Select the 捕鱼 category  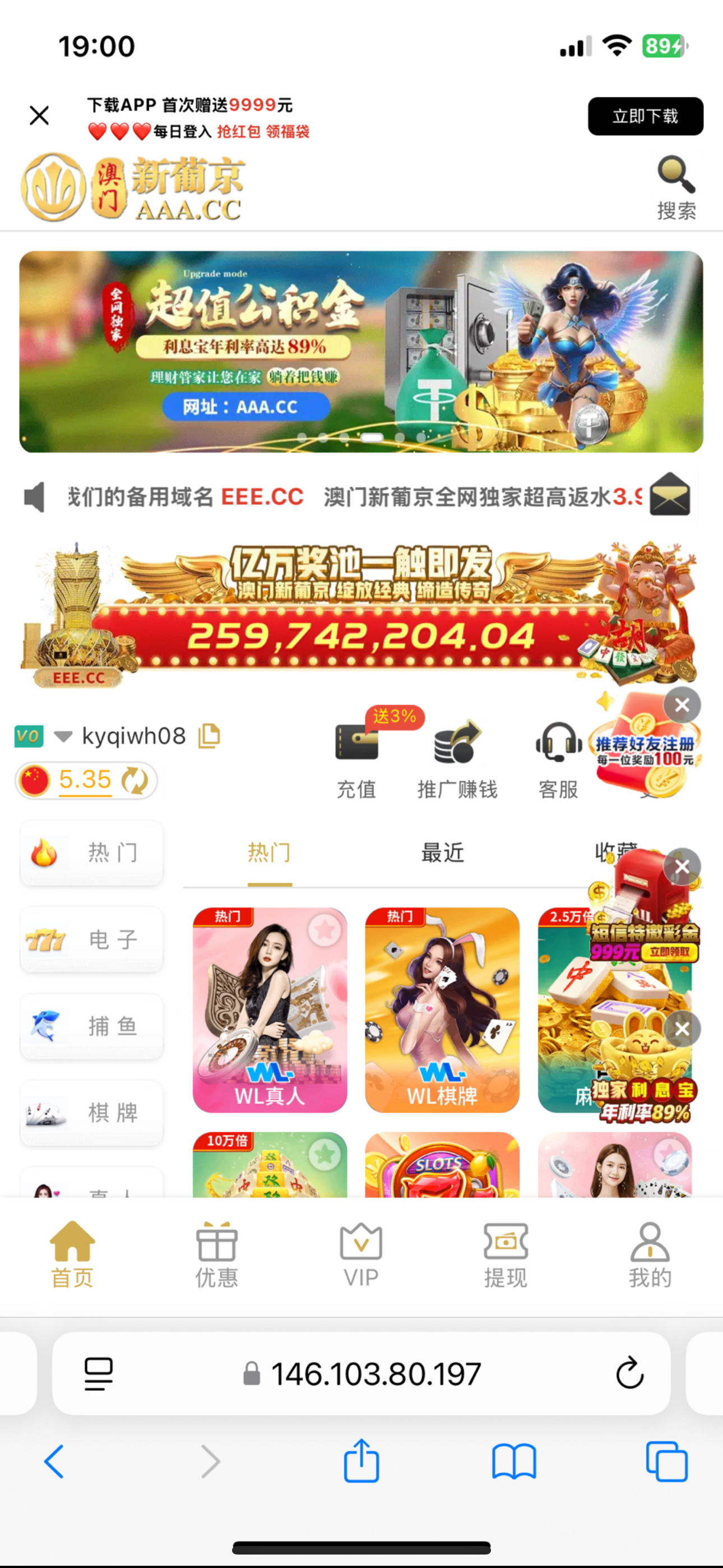pos(91,1026)
